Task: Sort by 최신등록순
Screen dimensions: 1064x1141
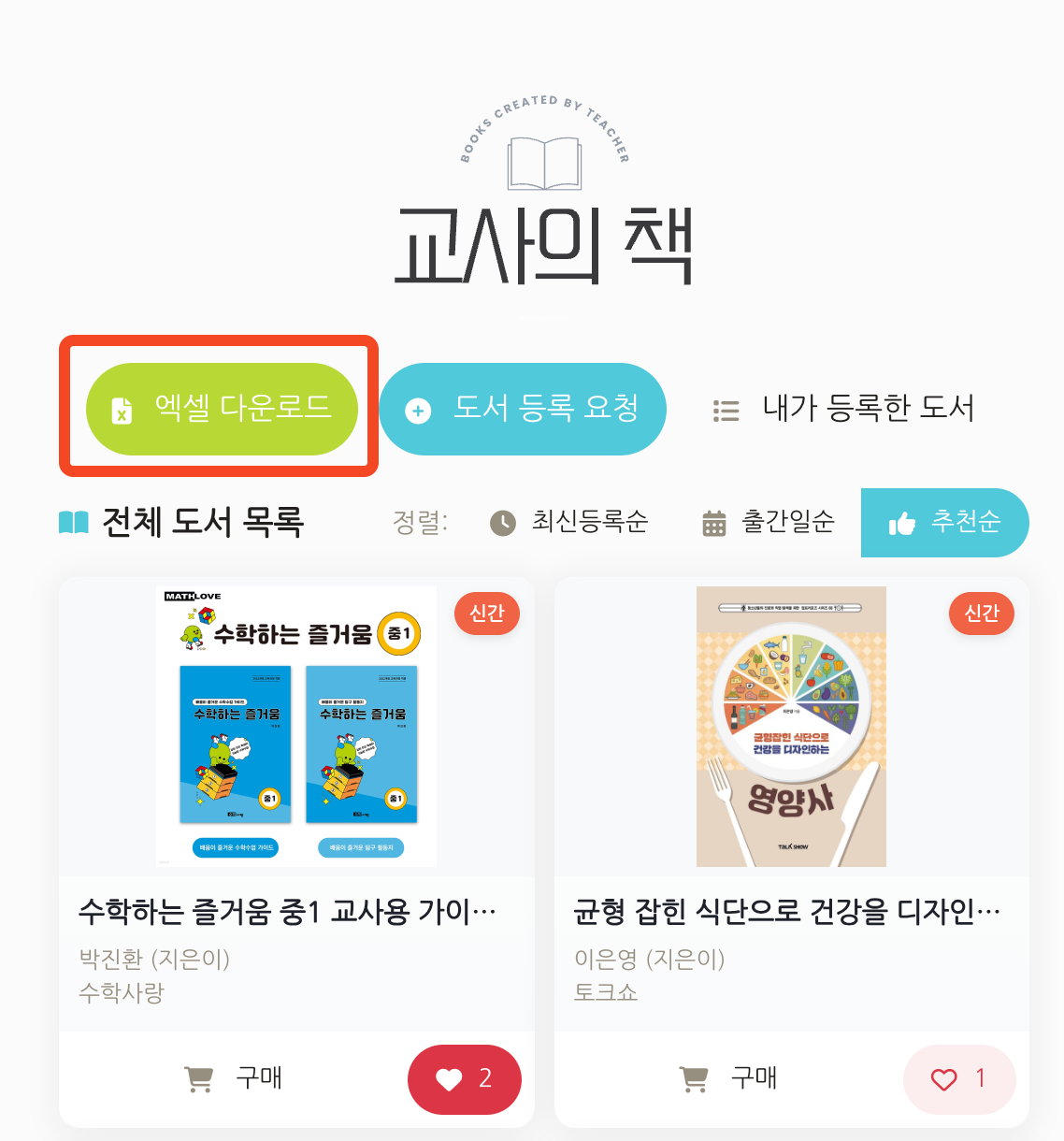Action: pyautogui.click(x=569, y=522)
